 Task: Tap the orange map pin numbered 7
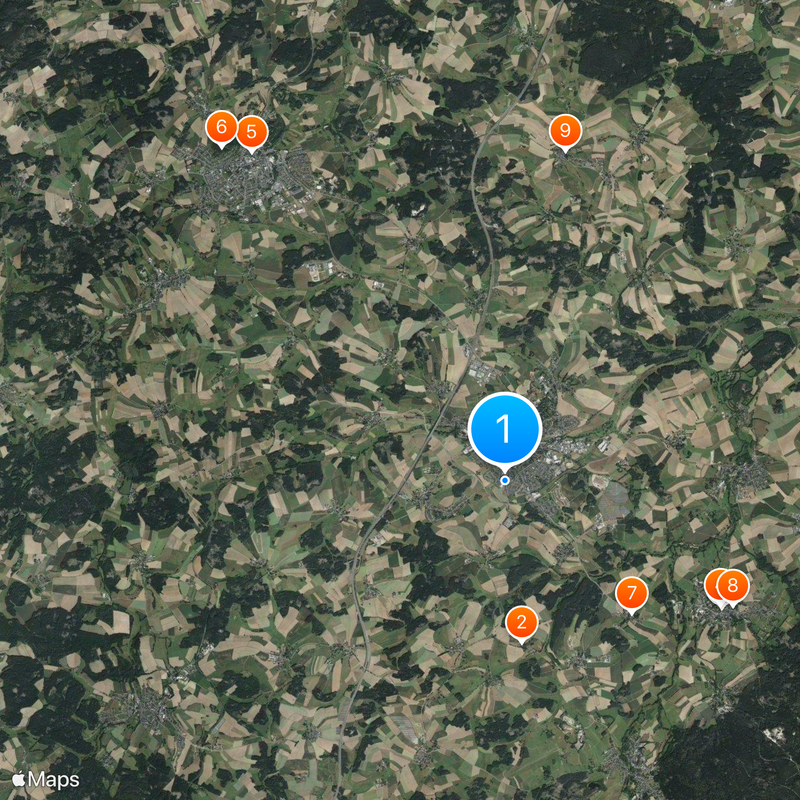[631, 593]
